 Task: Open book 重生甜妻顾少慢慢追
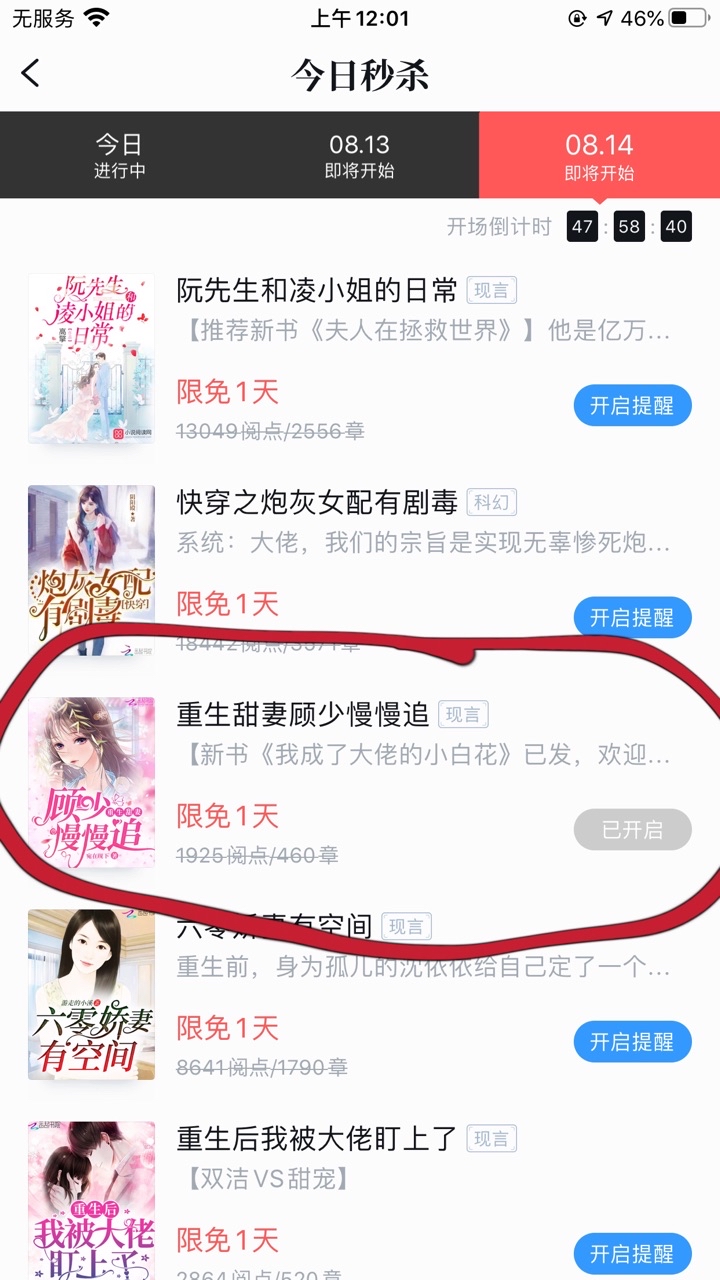(x=302, y=714)
